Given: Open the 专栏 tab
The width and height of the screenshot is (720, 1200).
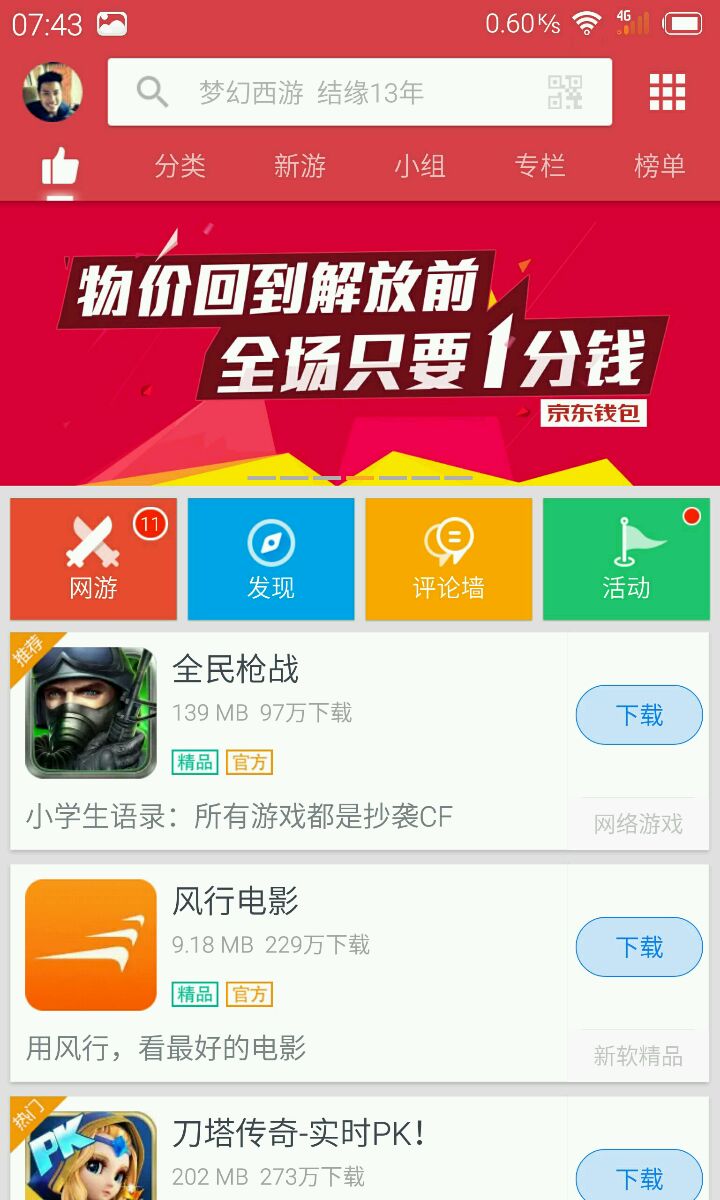Looking at the screenshot, I should tap(540, 166).
